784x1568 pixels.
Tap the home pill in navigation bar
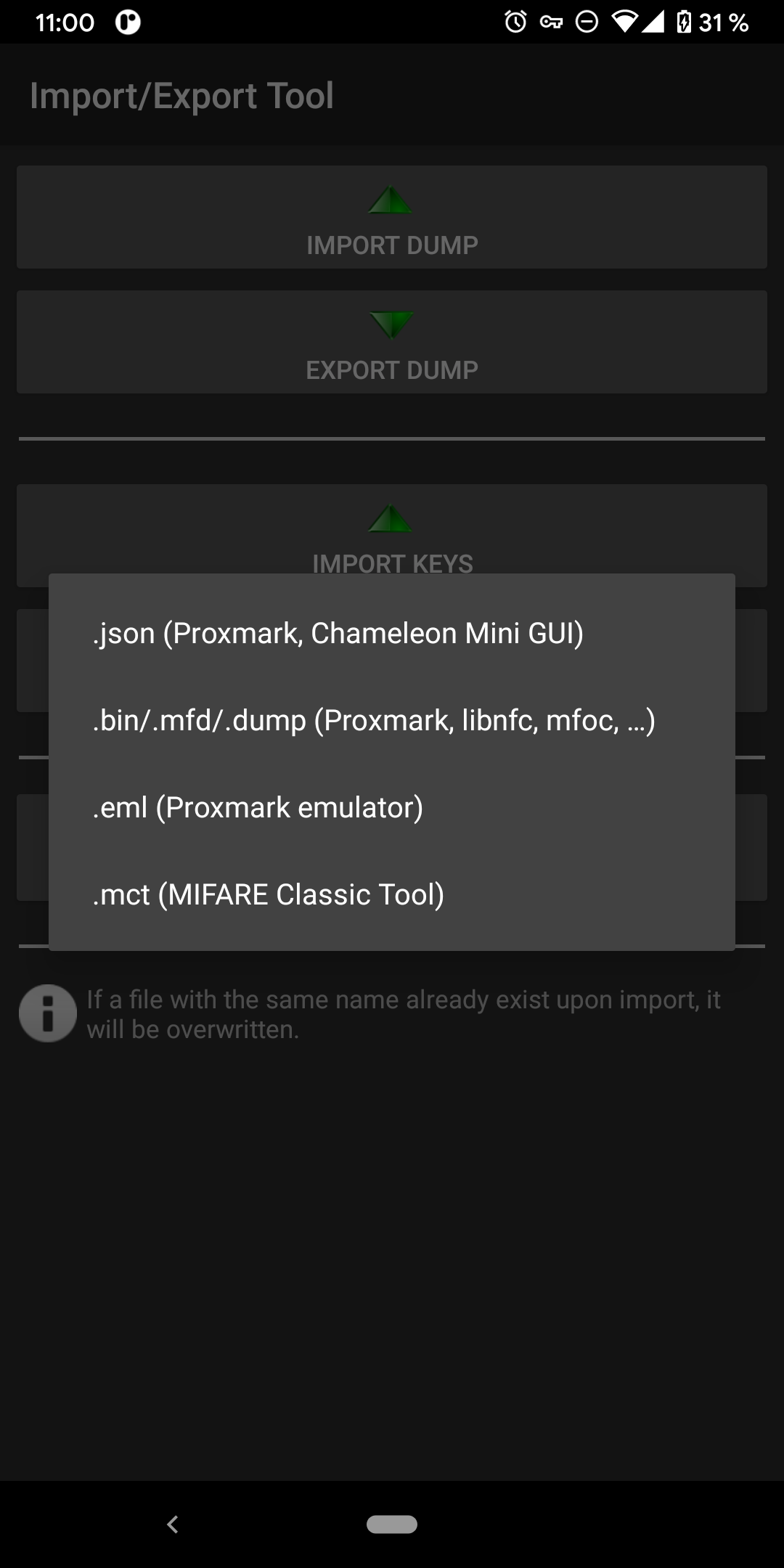[x=392, y=1524]
